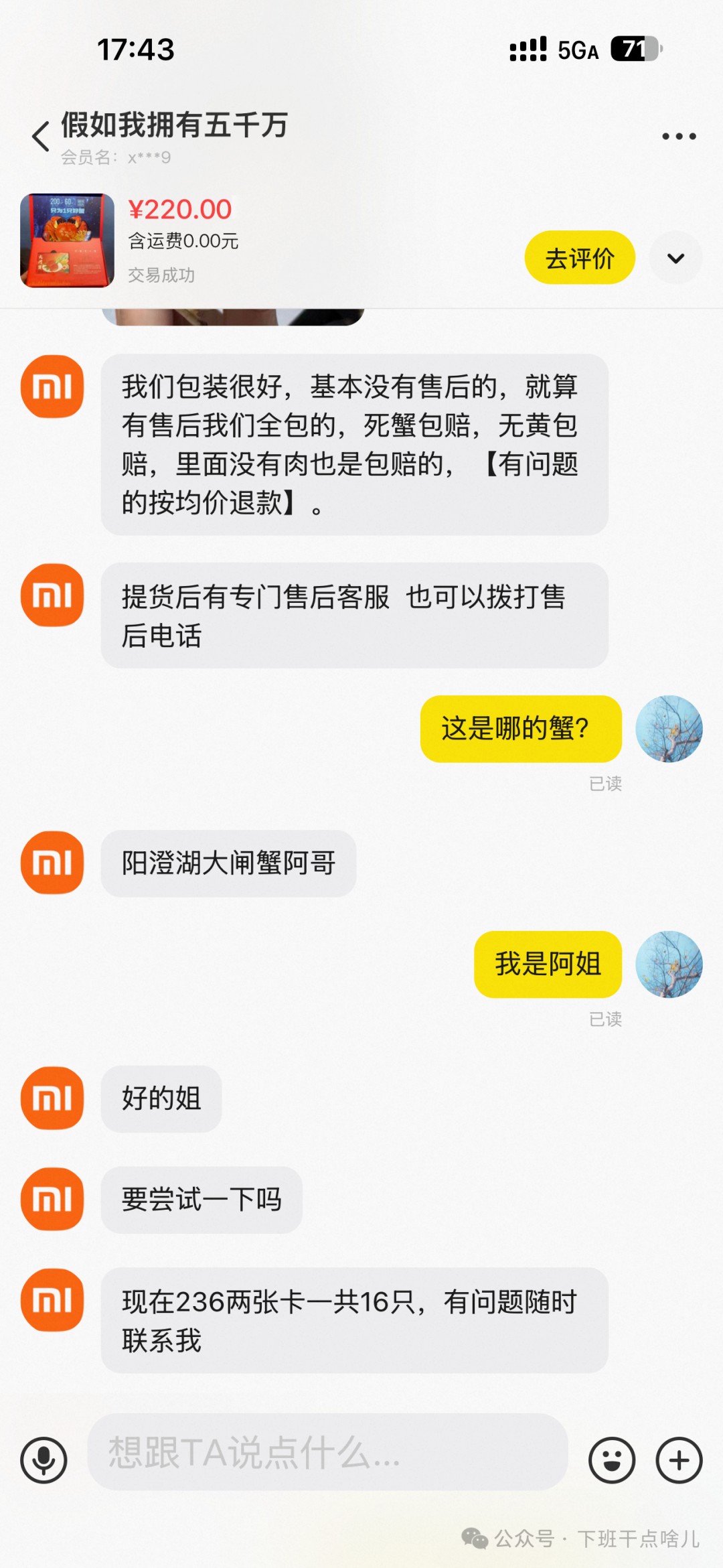This screenshot has width=723, height=1568.
Task: Open the three-dot overflow menu
Action: pos(679,136)
